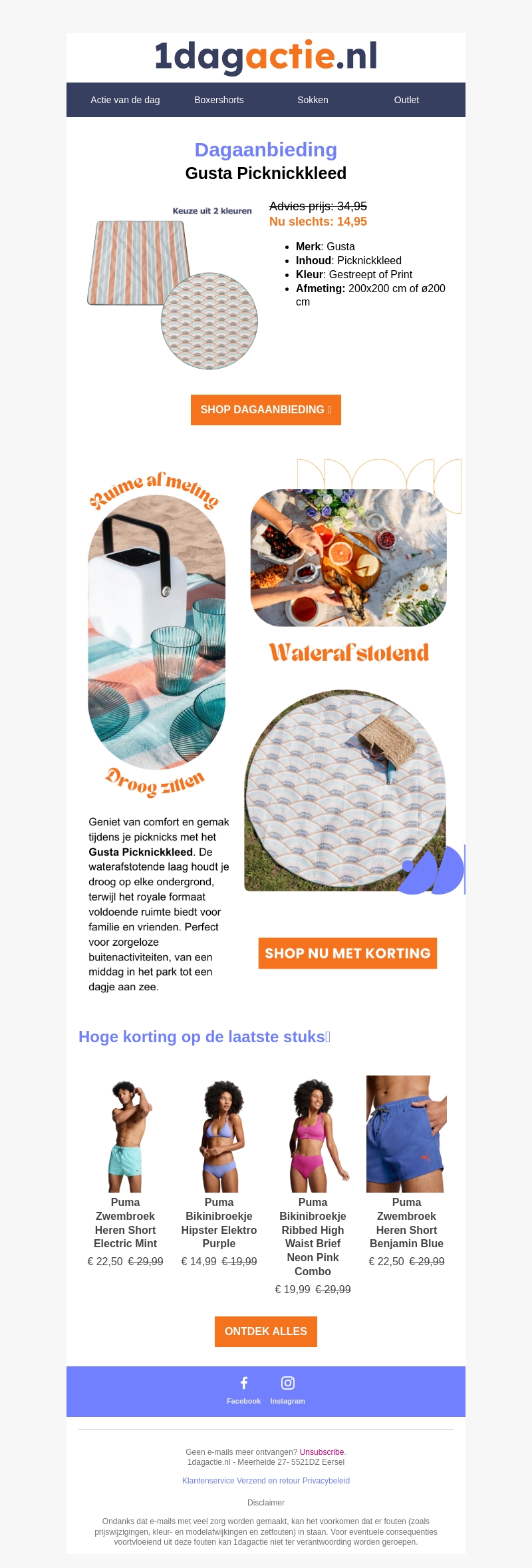The height and width of the screenshot is (1568, 532).
Task: Tap the Shop Dagaanbieding button
Action: coord(265,410)
